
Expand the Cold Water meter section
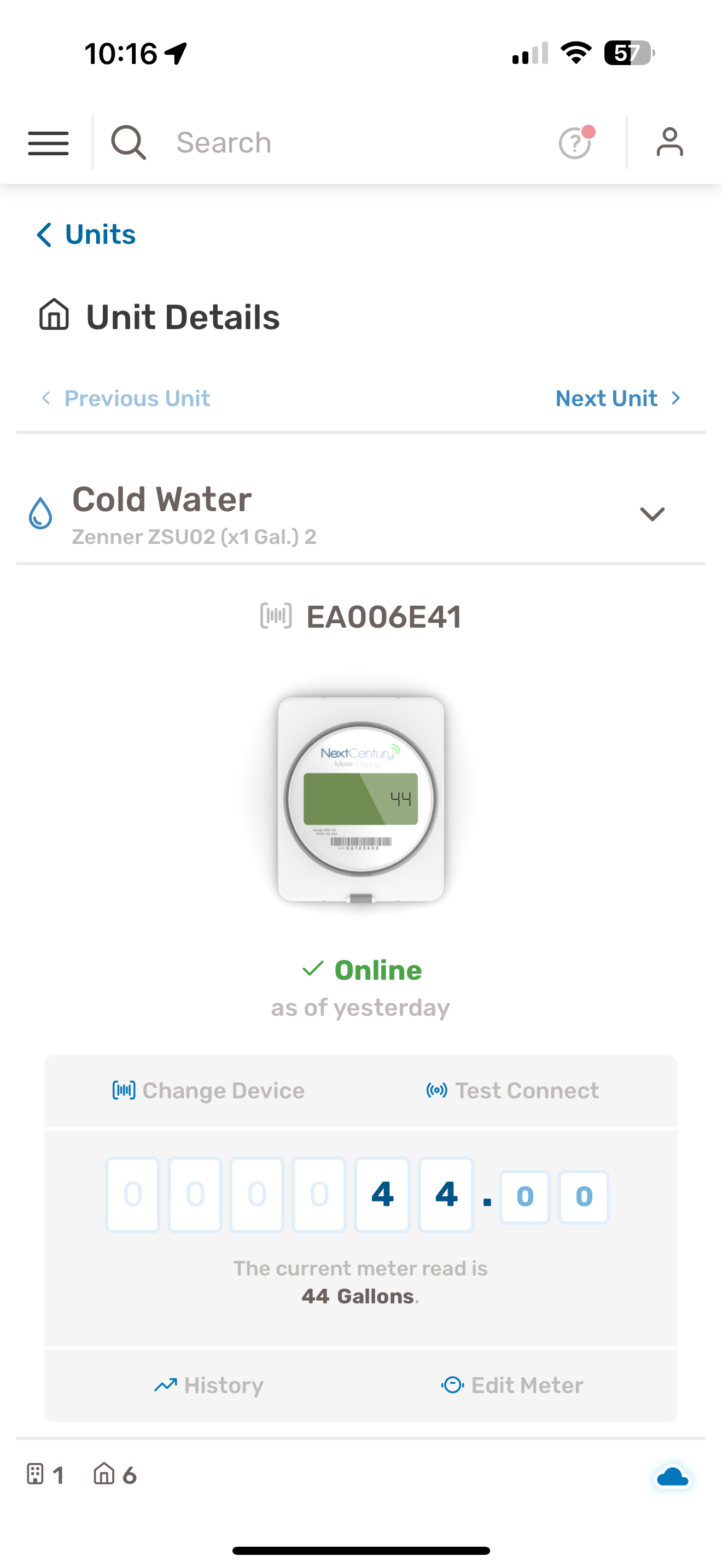tap(652, 514)
